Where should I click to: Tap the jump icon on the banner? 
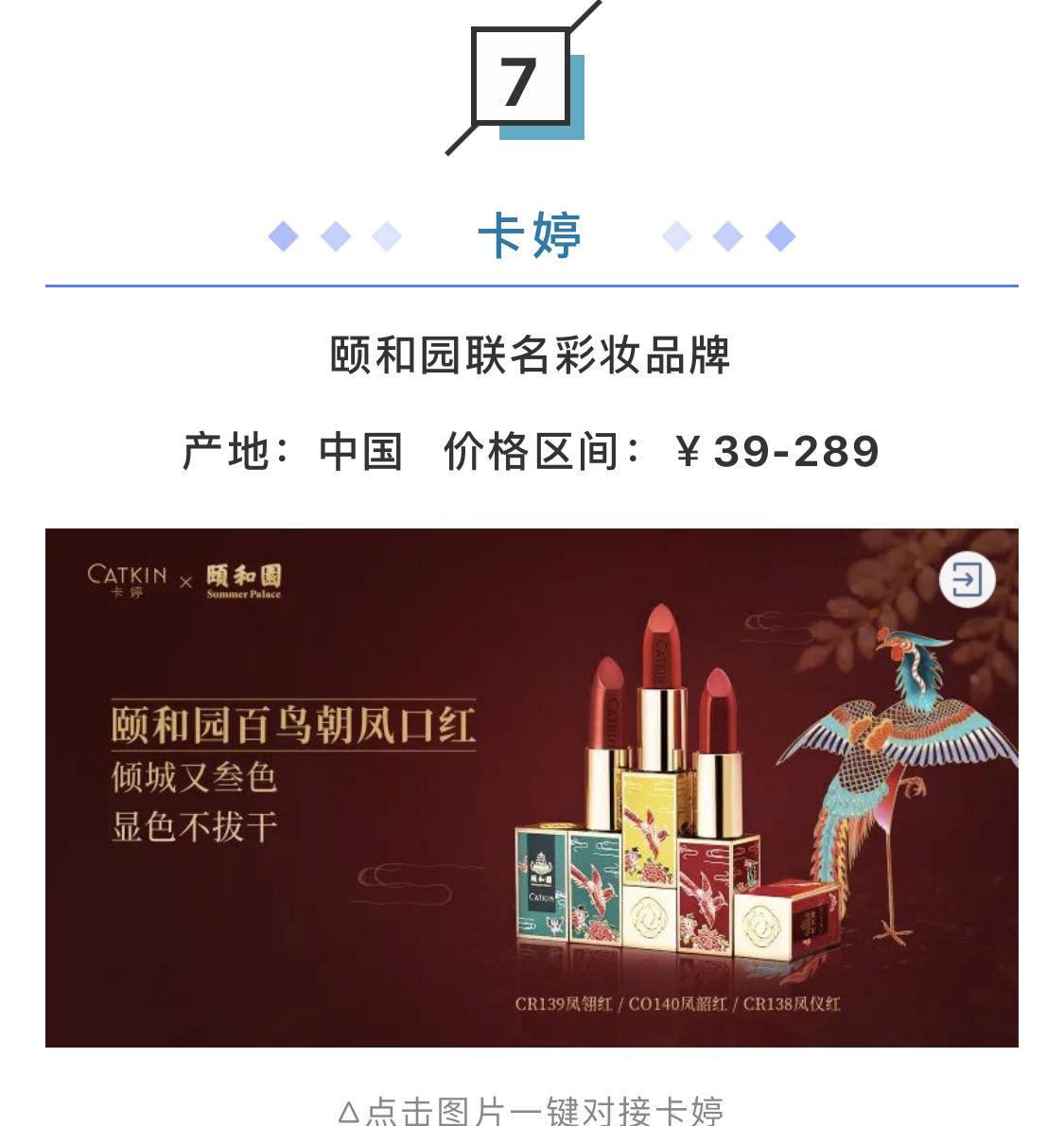tap(967, 579)
